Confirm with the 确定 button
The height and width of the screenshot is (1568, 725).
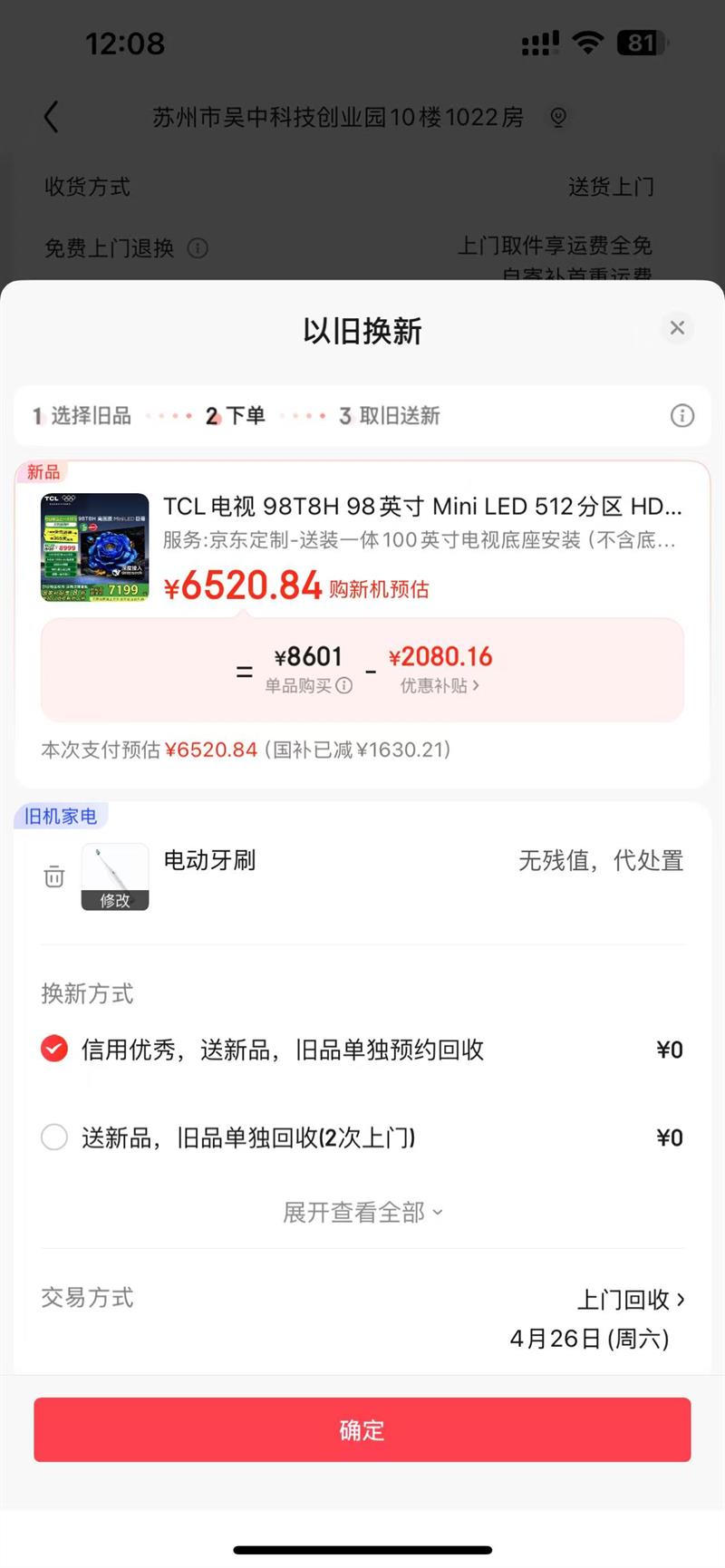coord(362,1429)
